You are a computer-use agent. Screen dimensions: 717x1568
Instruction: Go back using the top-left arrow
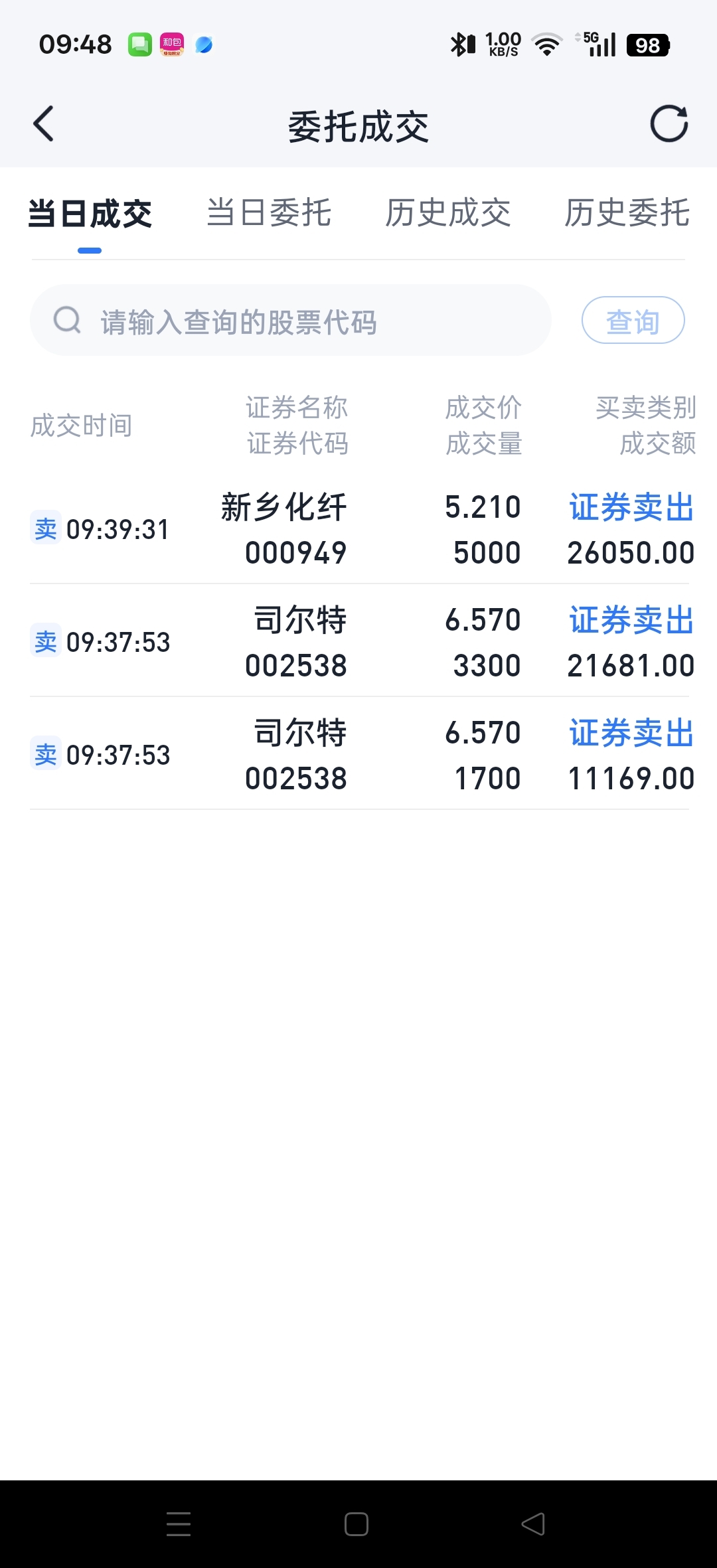click(x=44, y=124)
